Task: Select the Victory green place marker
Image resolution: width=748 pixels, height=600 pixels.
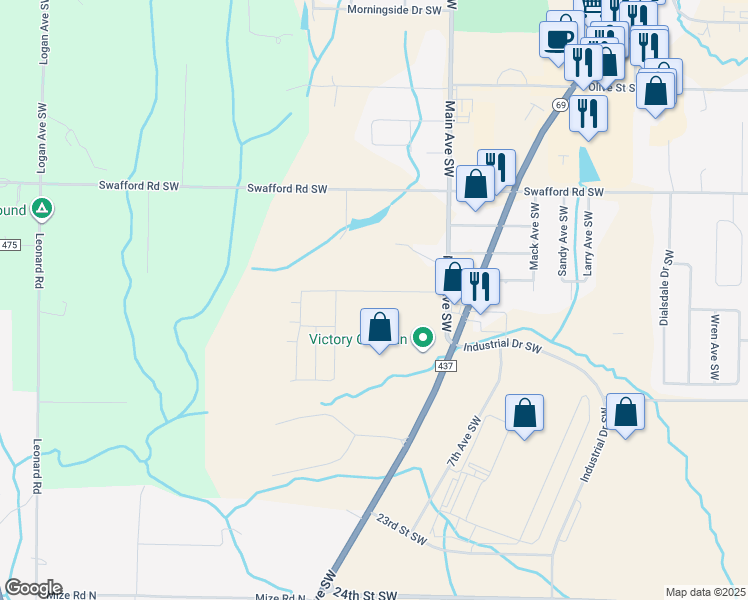Action: (x=423, y=338)
